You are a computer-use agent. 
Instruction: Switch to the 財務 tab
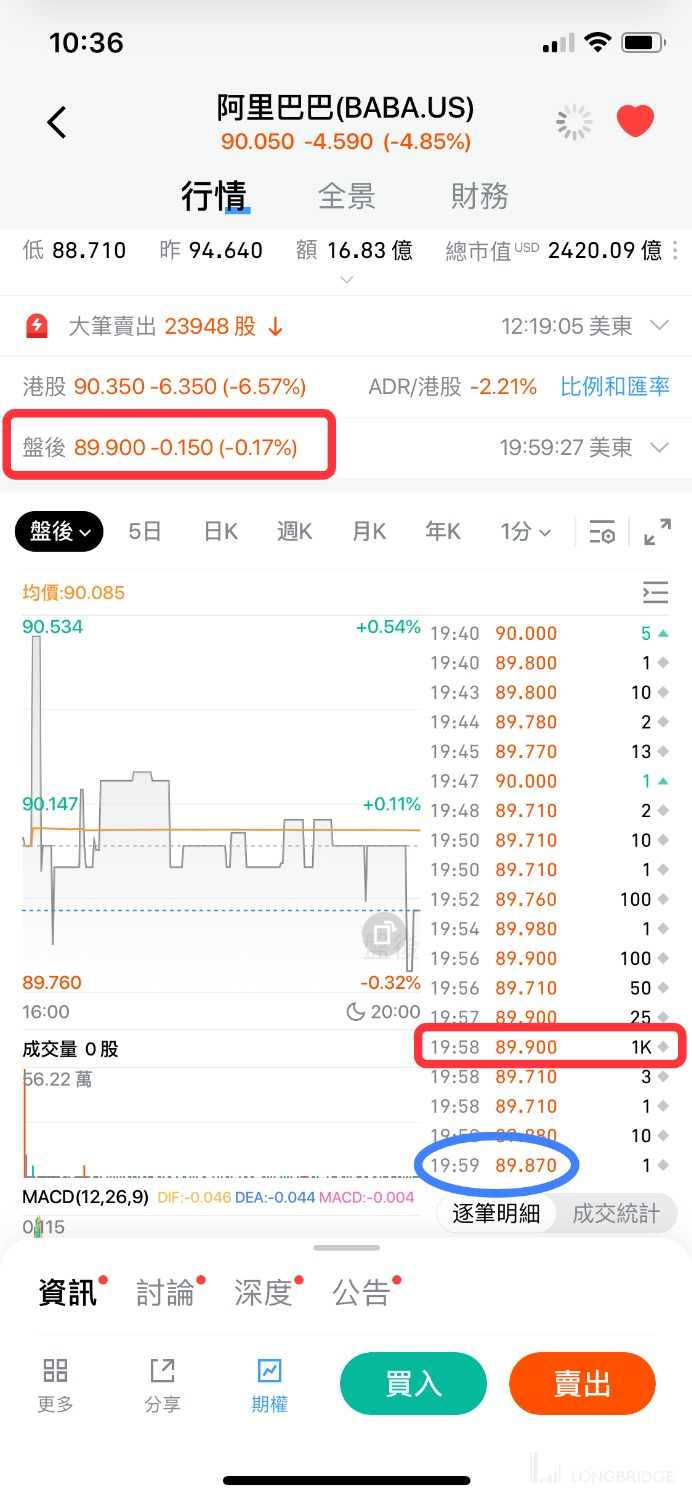click(x=479, y=195)
